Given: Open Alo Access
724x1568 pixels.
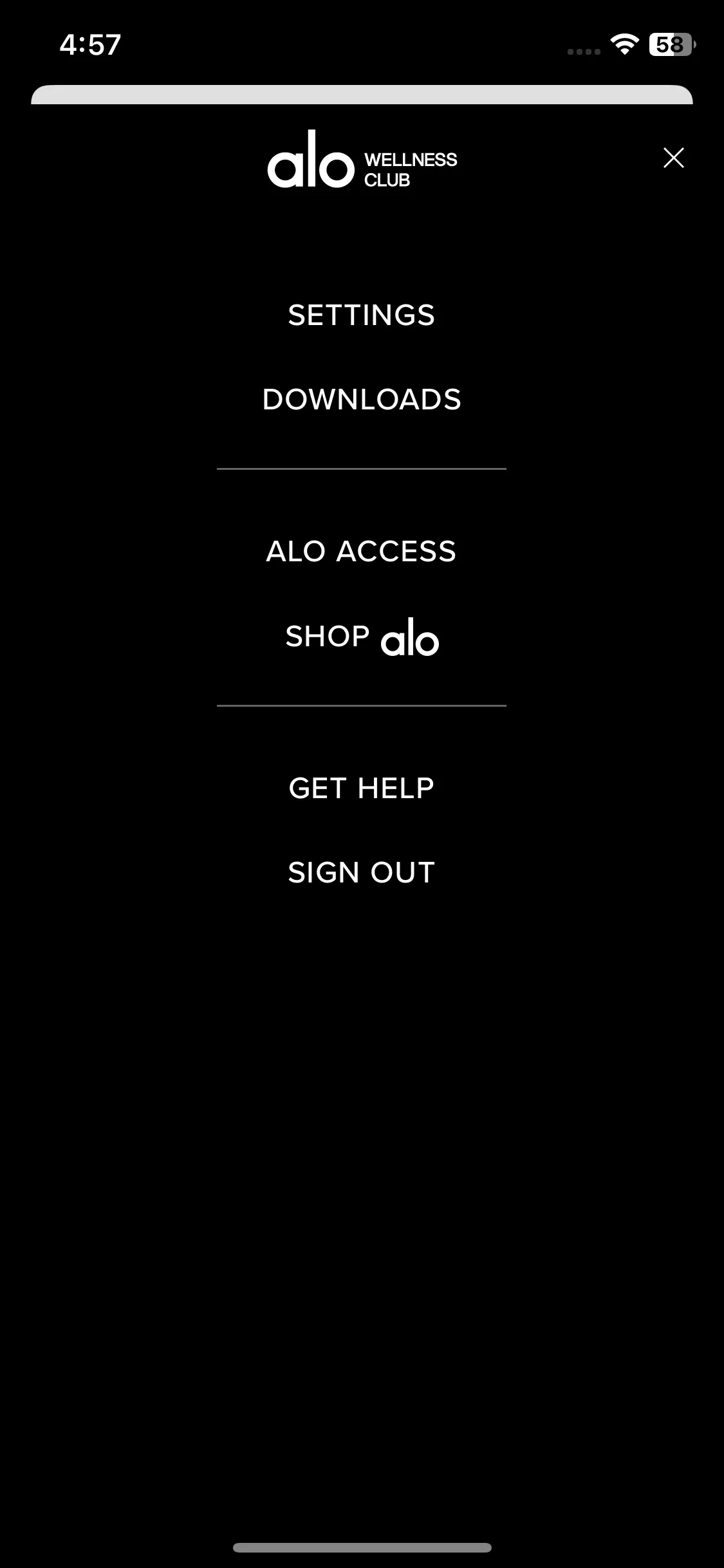Looking at the screenshot, I should 362,552.
